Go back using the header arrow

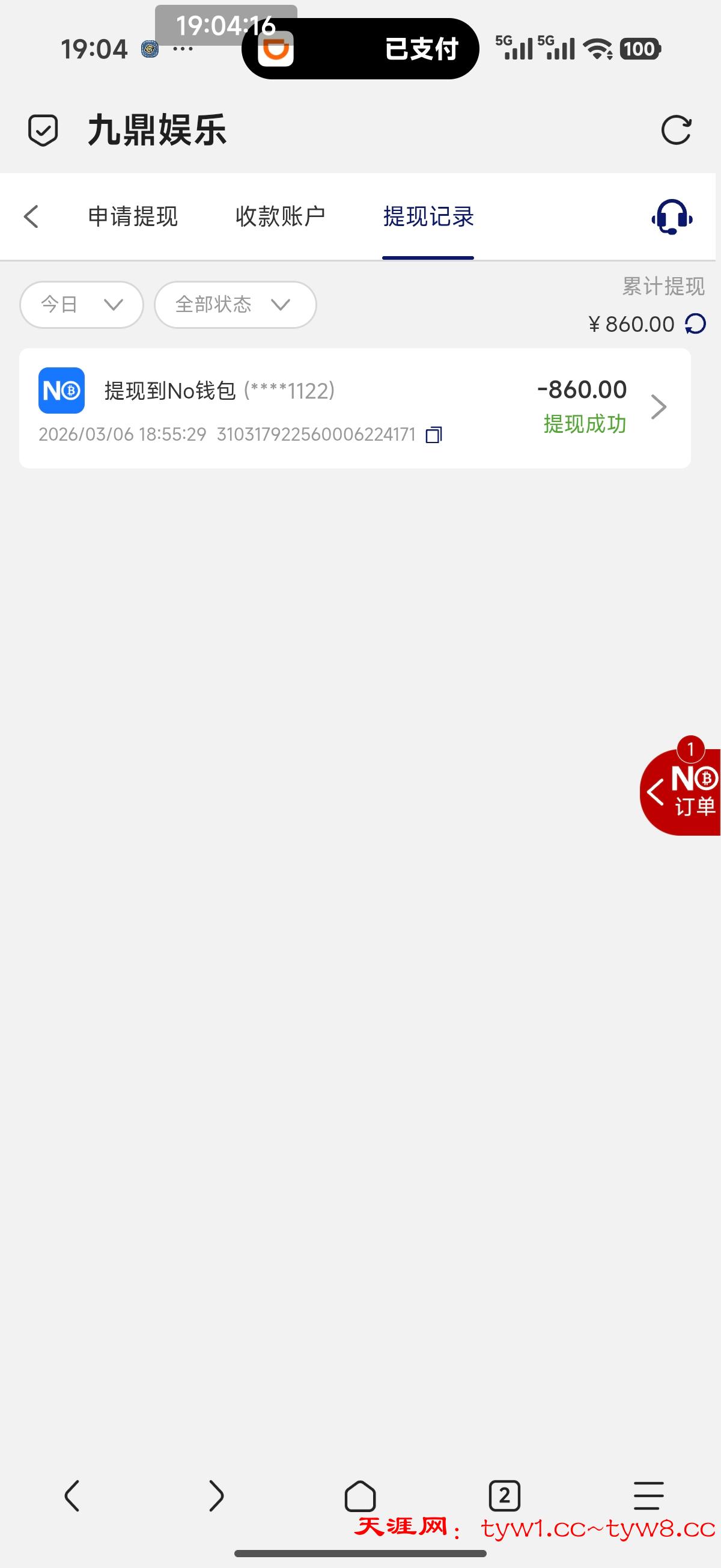point(31,216)
